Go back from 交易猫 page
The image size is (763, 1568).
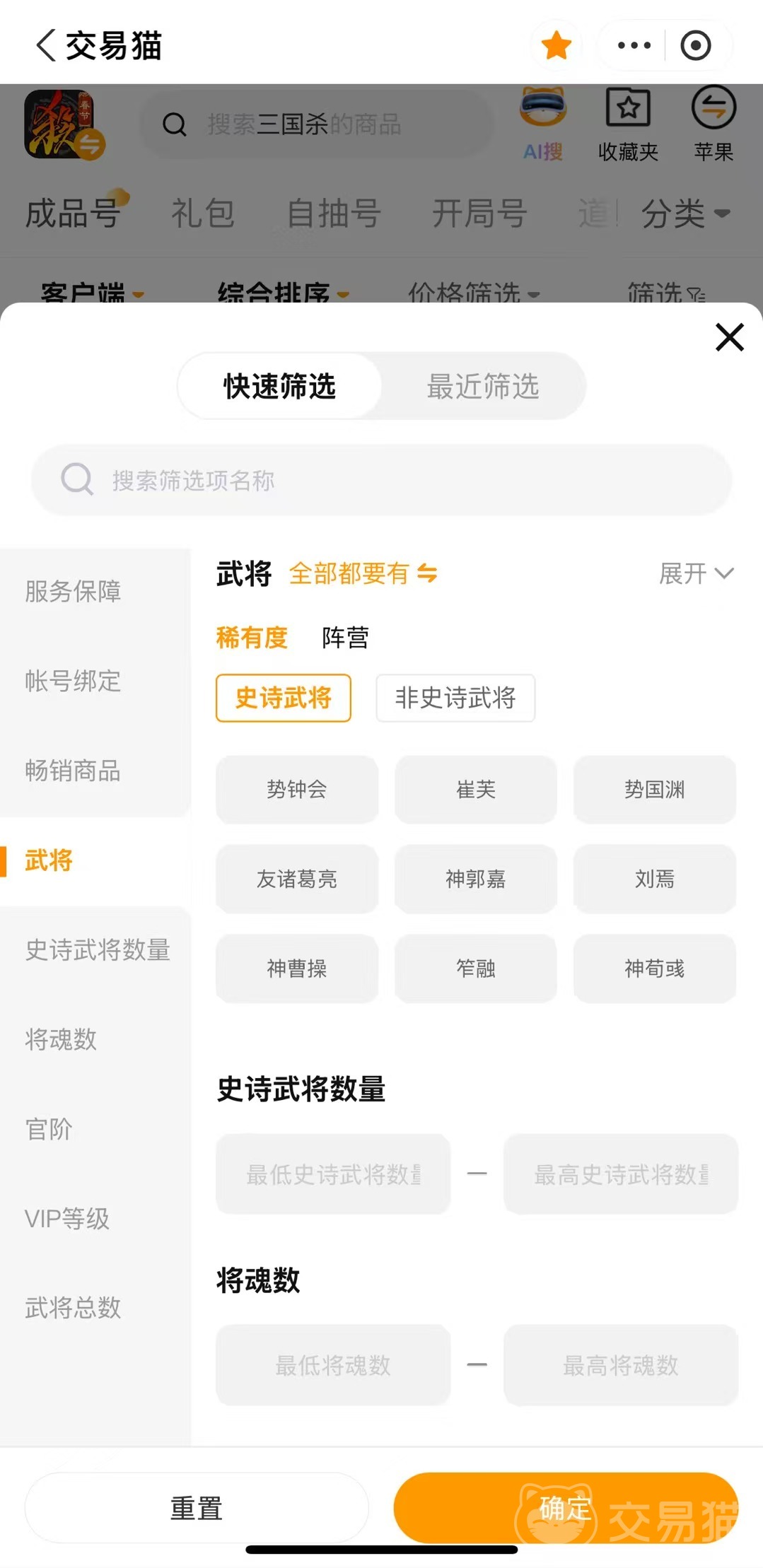click(x=46, y=46)
